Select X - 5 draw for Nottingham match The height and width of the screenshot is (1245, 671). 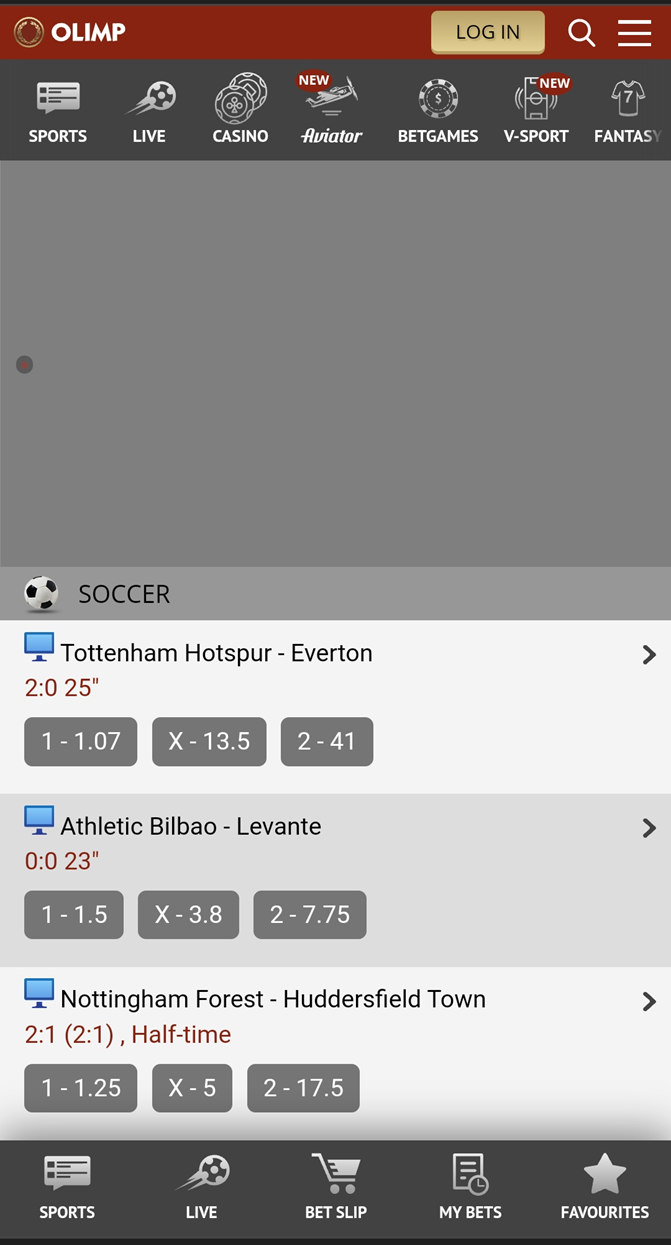coord(192,1087)
